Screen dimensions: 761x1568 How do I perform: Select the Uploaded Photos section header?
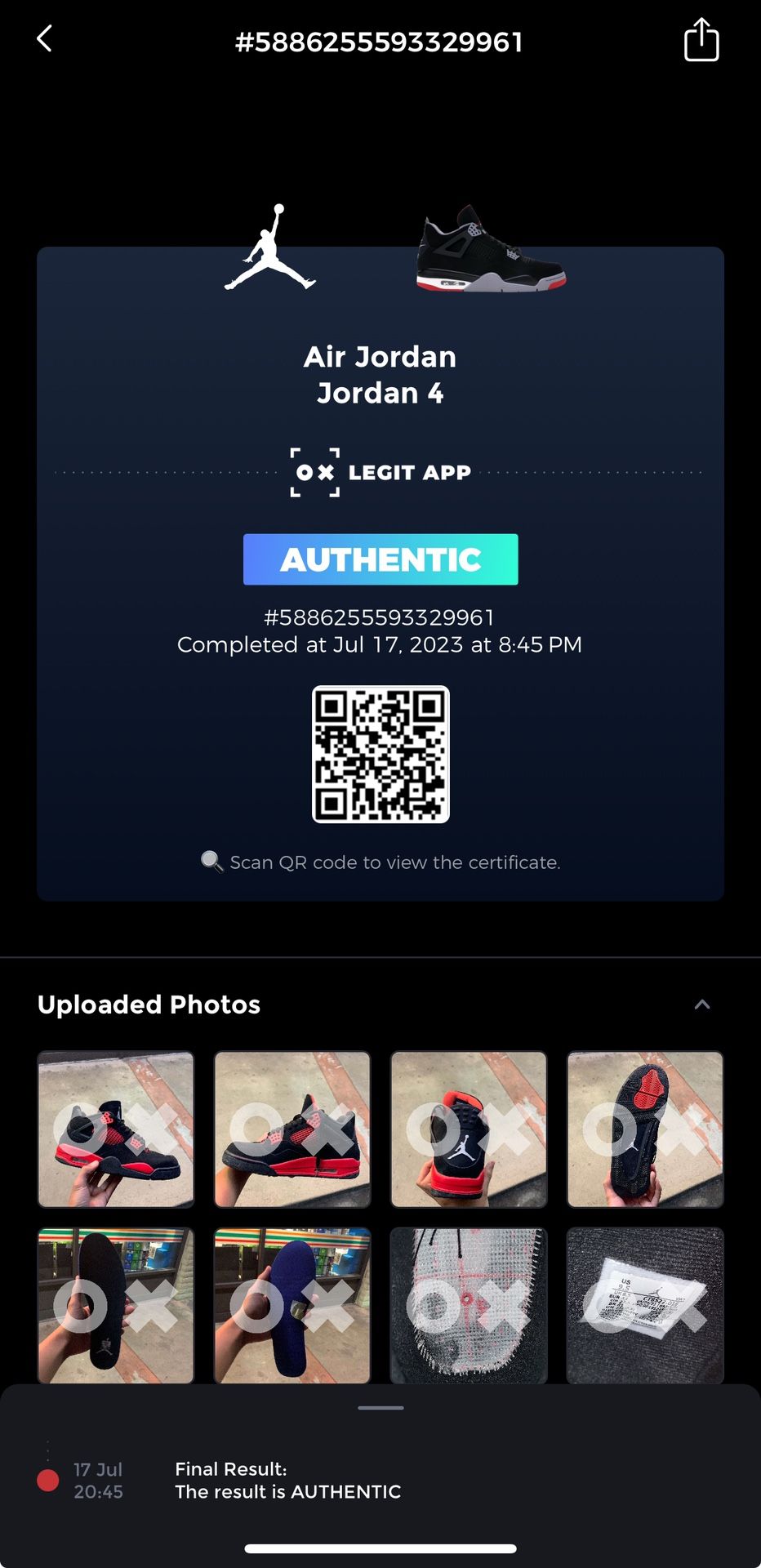tap(149, 1004)
